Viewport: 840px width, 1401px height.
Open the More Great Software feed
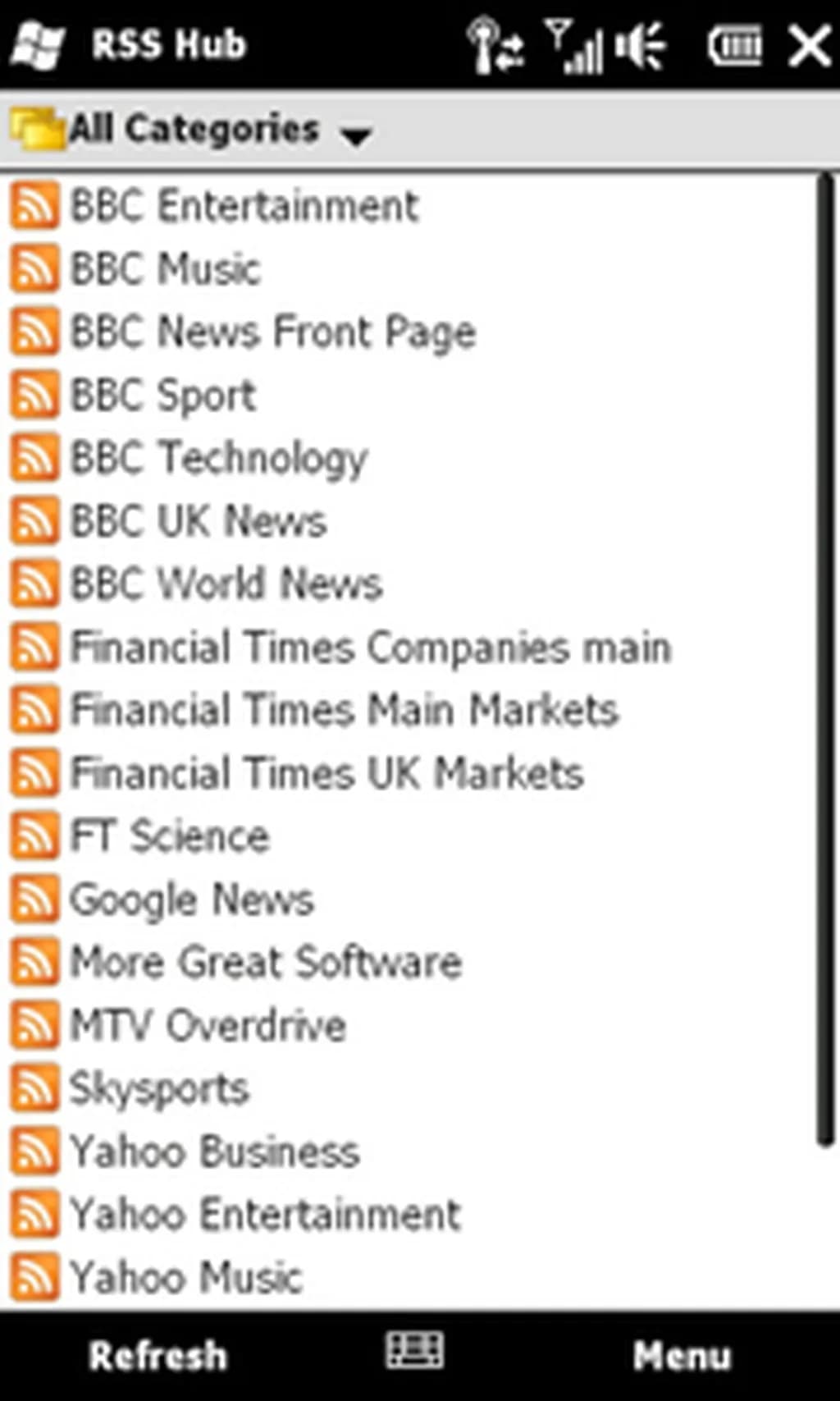pyautogui.click(x=266, y=963)
